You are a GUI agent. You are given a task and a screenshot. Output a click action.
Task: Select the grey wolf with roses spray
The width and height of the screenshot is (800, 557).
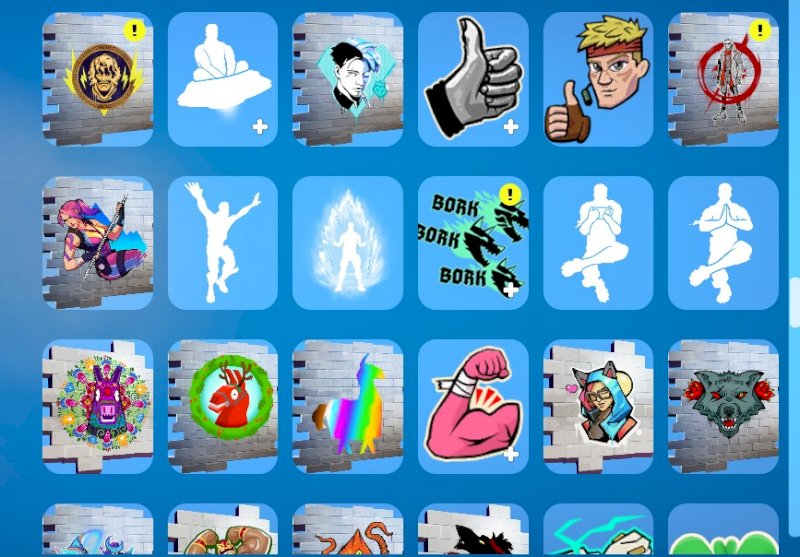click(722, 407)
